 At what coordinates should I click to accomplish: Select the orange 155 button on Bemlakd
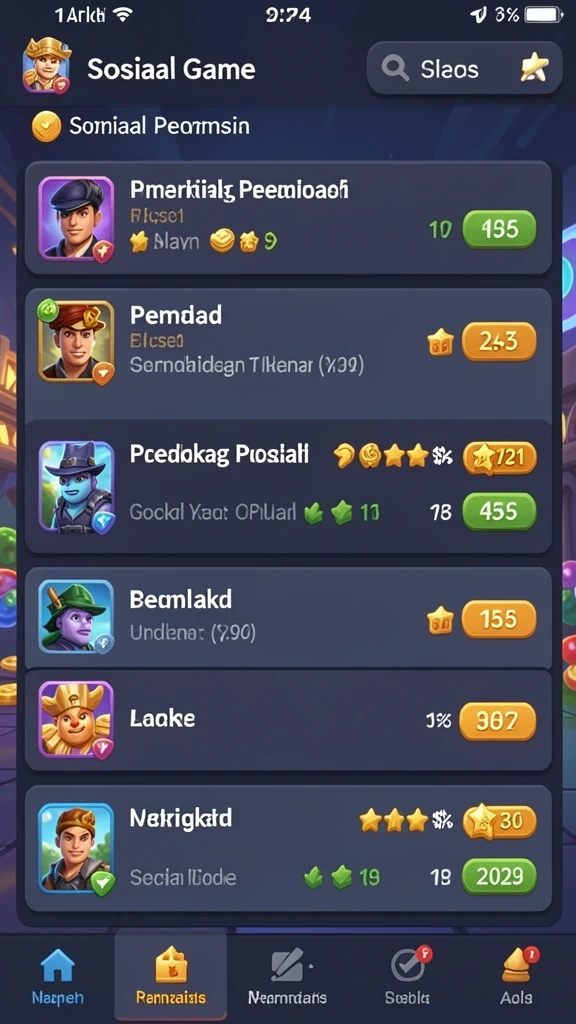click(499, 618)
